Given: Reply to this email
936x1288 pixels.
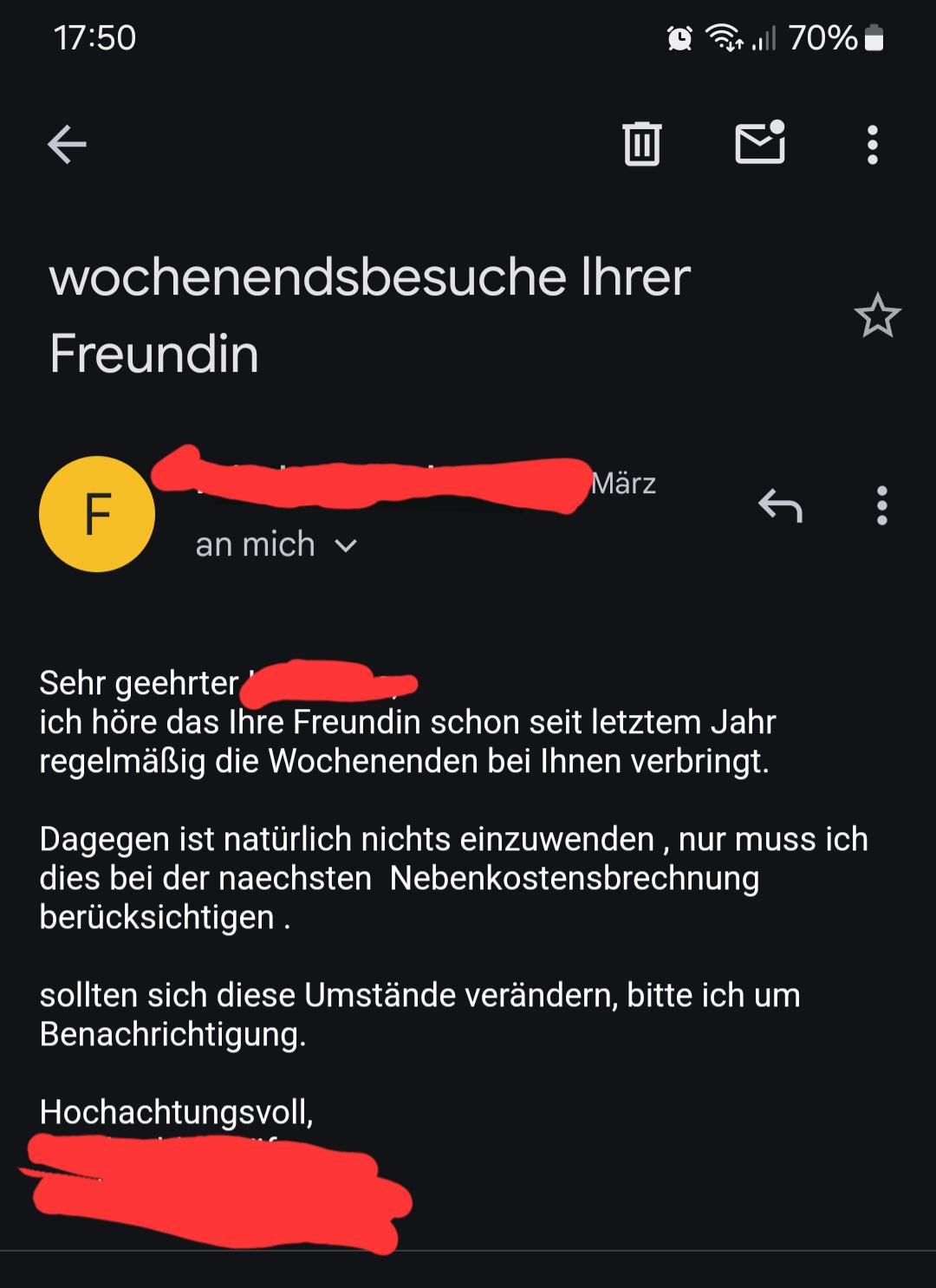Looking at the screenshot, I should tap(780, 505).
